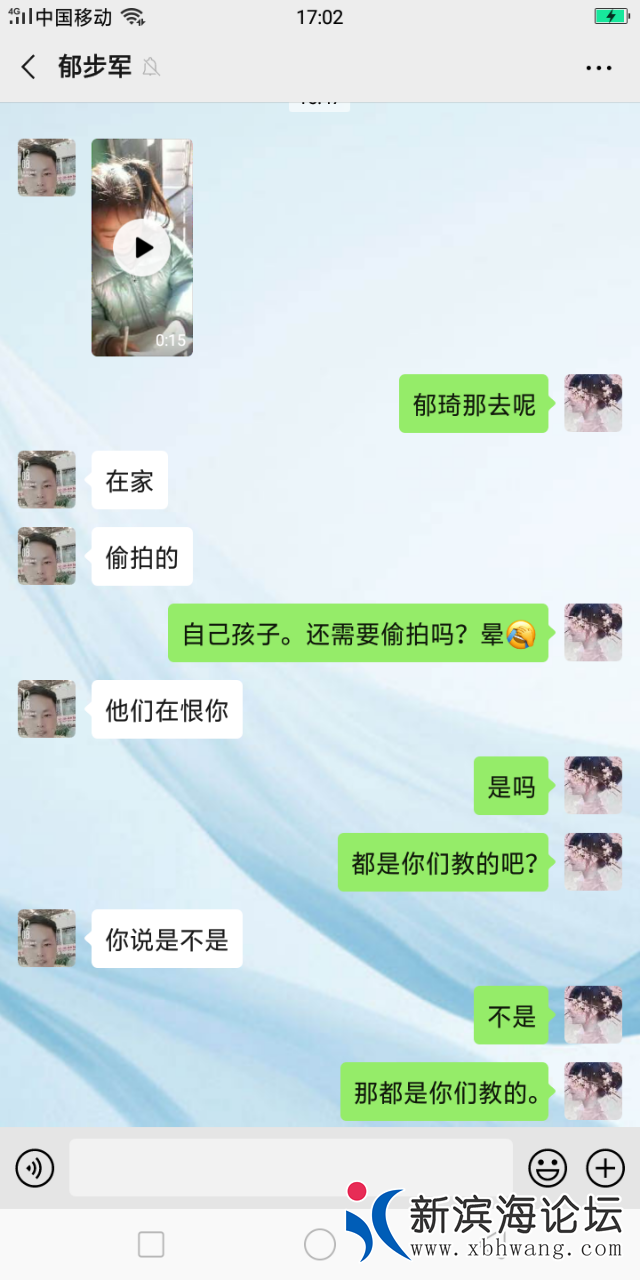The image size is (640, 1280).
Task: Tap the message text field
Action: pyautogui.click(x=290, y=1167)
